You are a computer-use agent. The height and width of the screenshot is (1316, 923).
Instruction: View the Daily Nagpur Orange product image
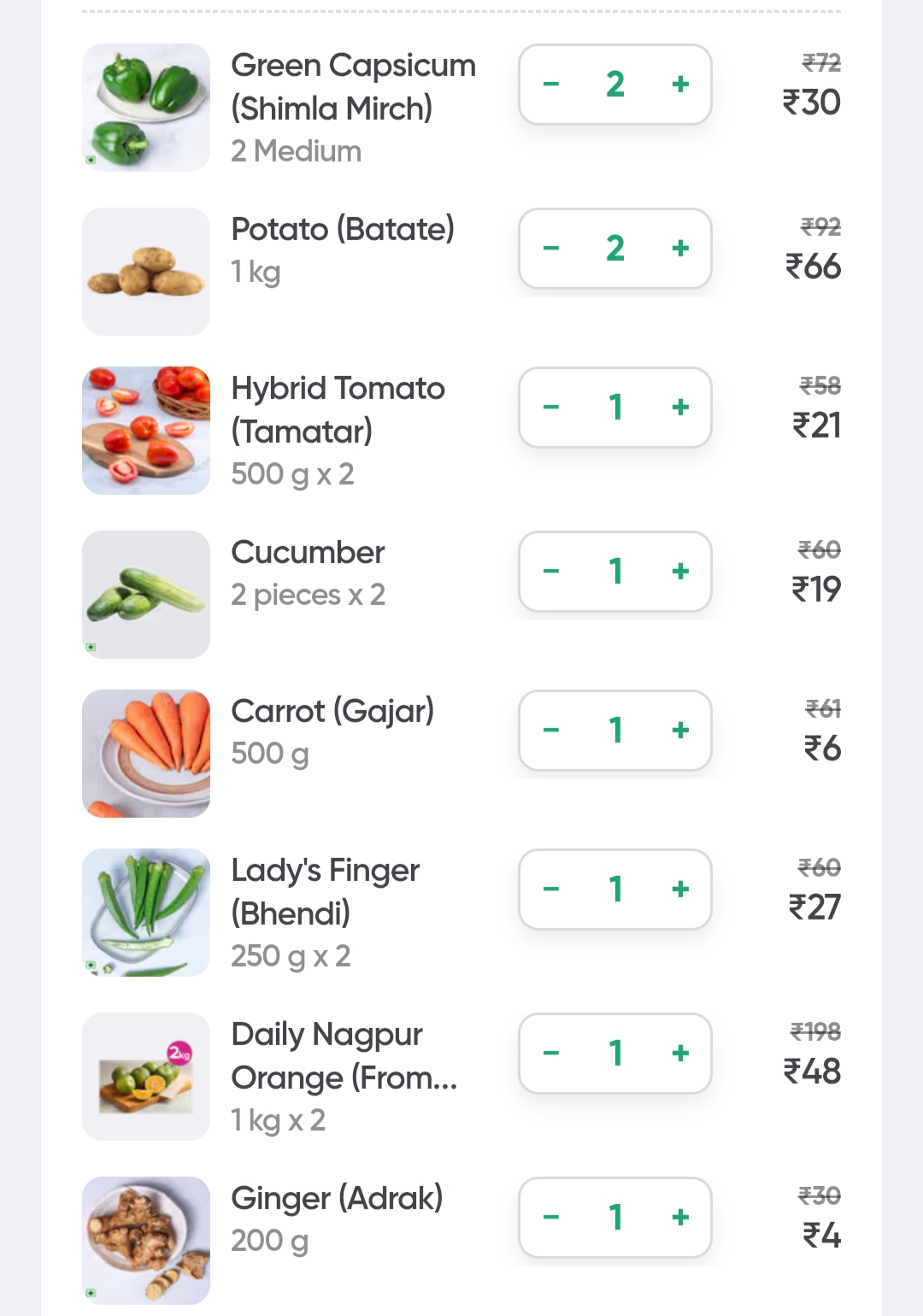click(x=146, y=1077)
